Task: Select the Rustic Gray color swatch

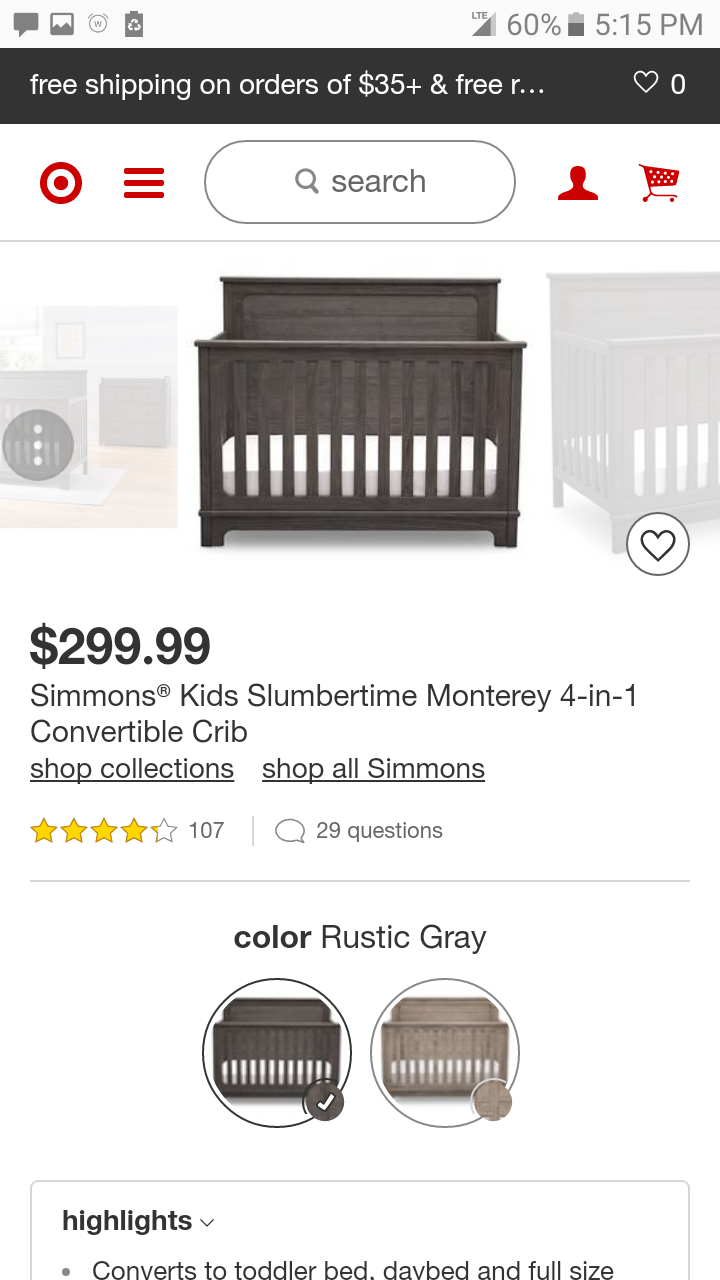Action: click(277, 1053)
